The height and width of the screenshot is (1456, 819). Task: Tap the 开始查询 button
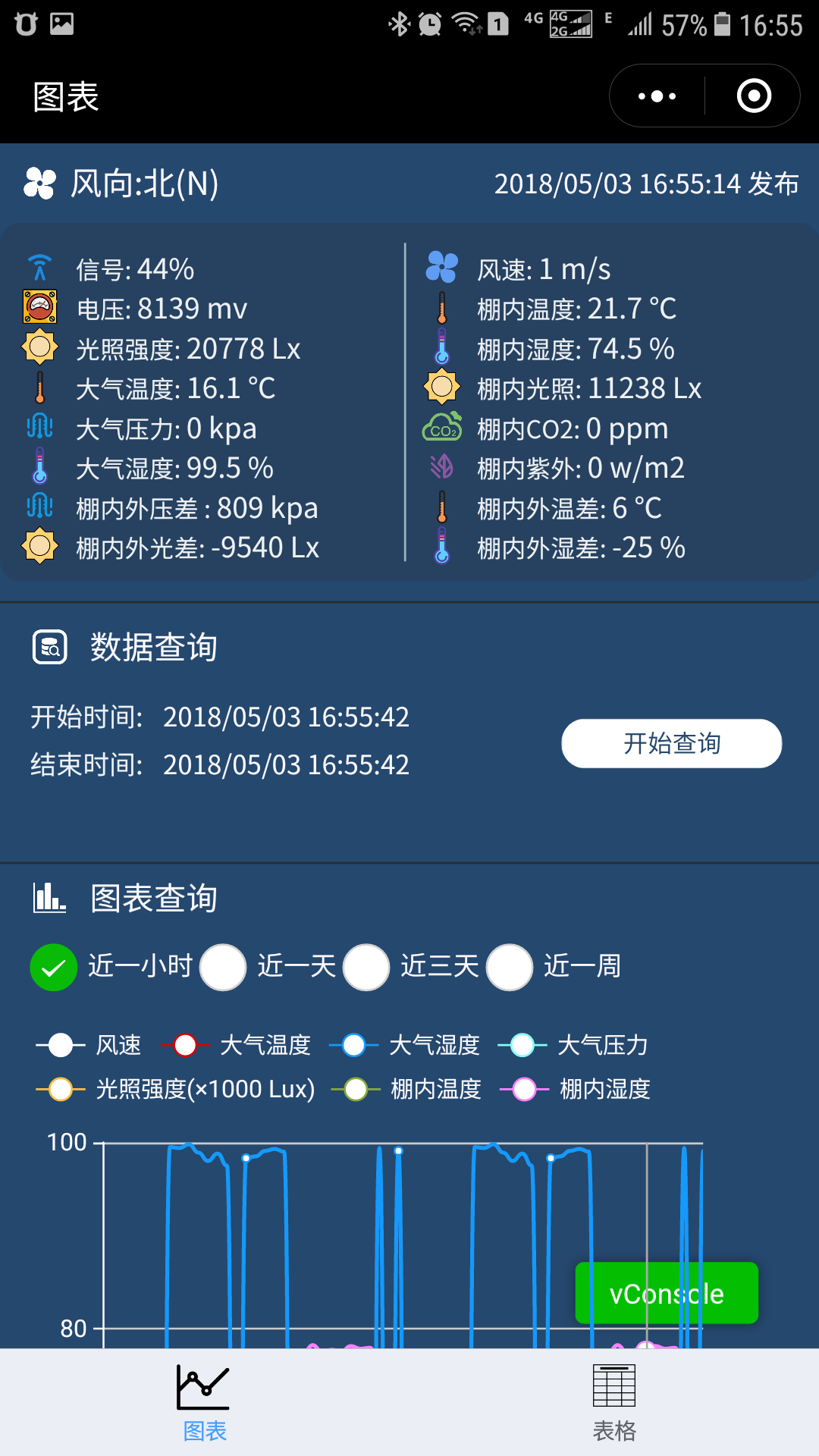click(671, 743)
